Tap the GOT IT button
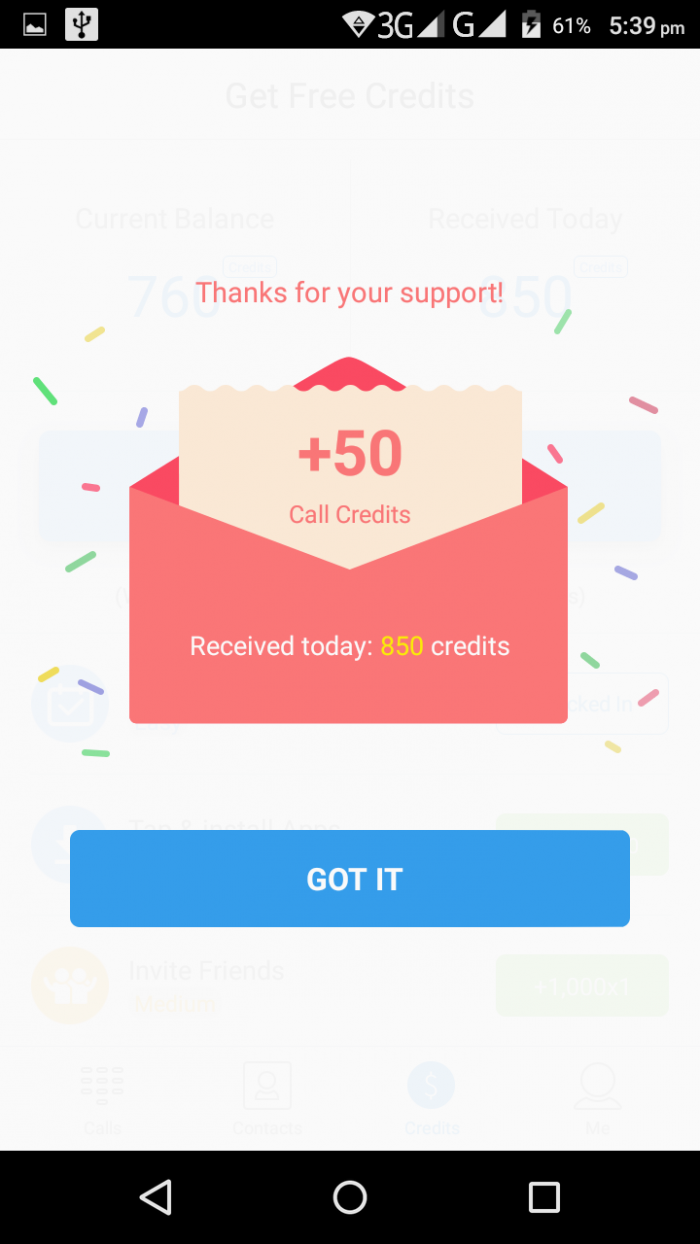The width and height of the screenshot is (700, 1244). tap(350, 878)
